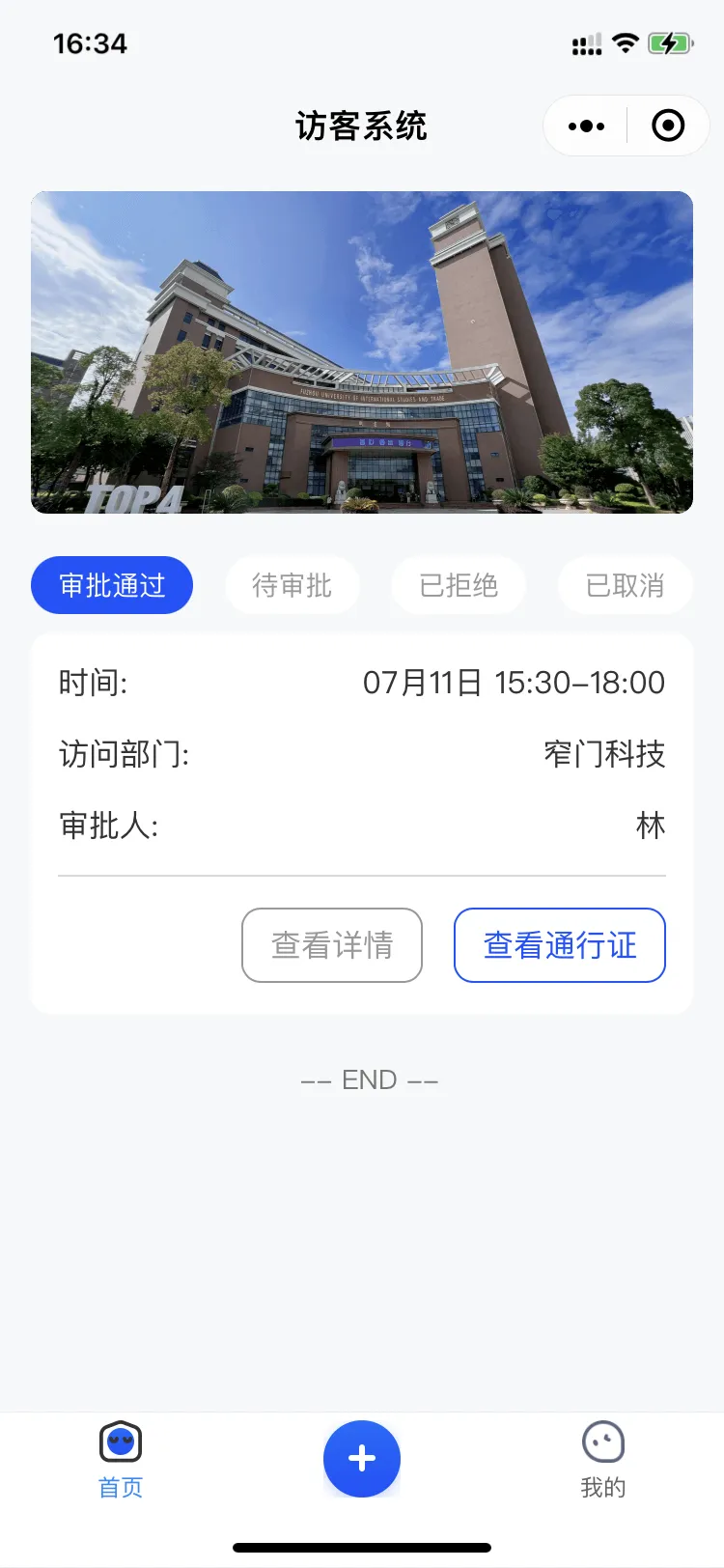Tap the clock showing 16:34
724x1568 pixels.
91,42
